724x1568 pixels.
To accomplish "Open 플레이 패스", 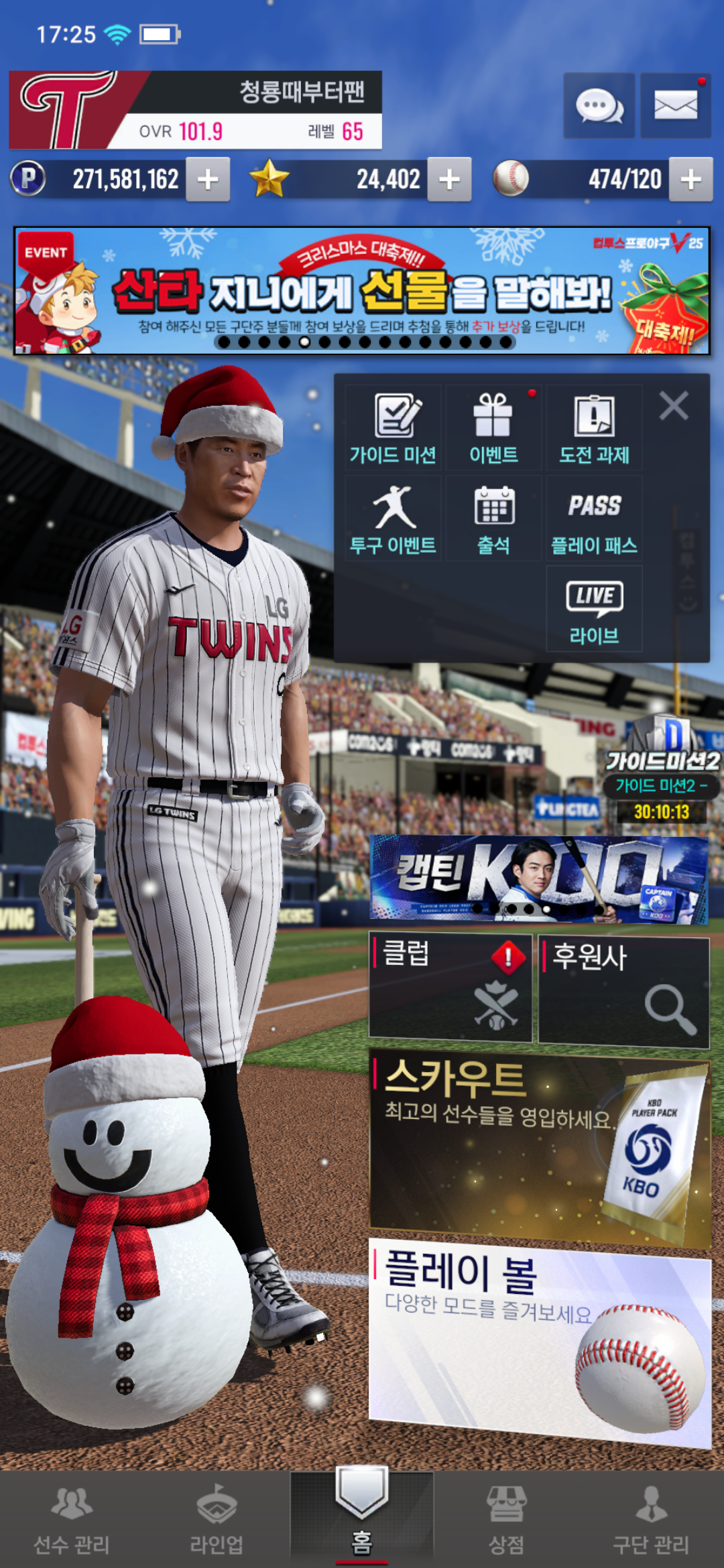I will 595,519.
